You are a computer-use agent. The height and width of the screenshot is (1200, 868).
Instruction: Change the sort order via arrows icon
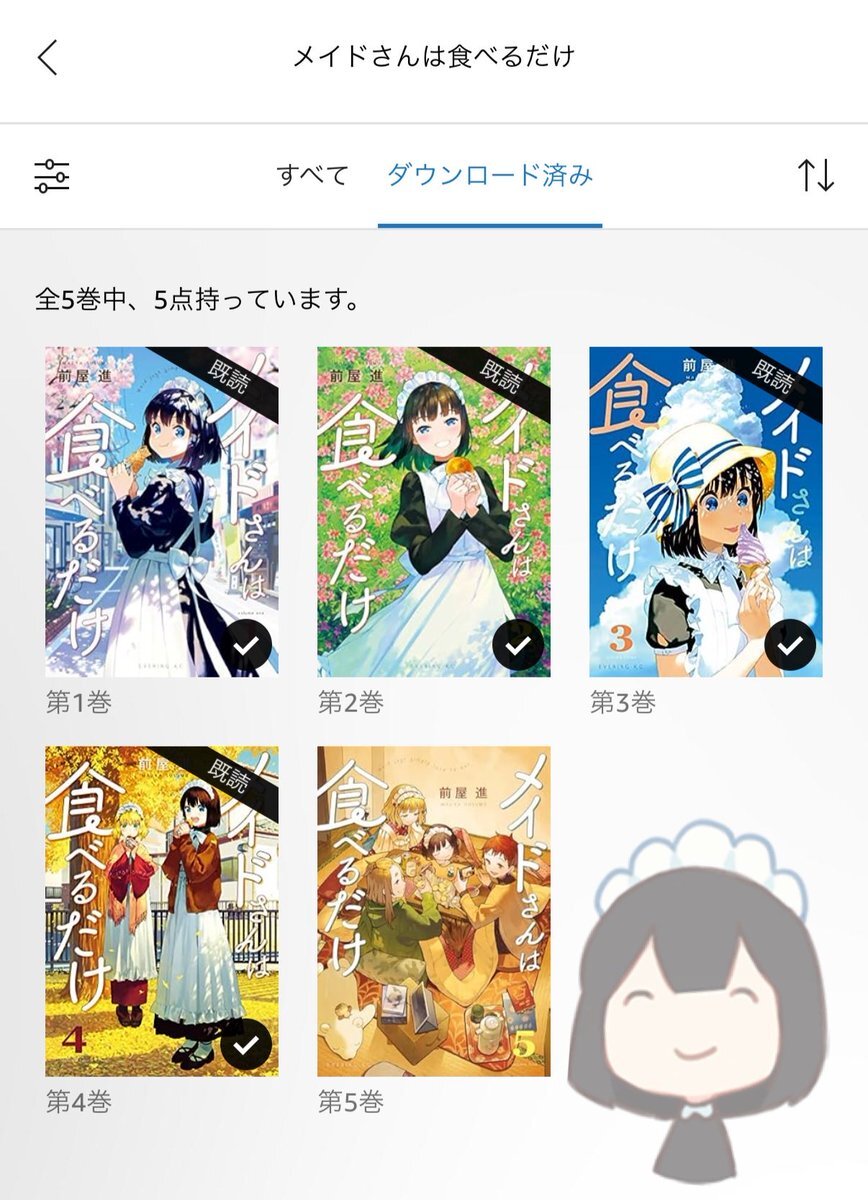[816, 176]
